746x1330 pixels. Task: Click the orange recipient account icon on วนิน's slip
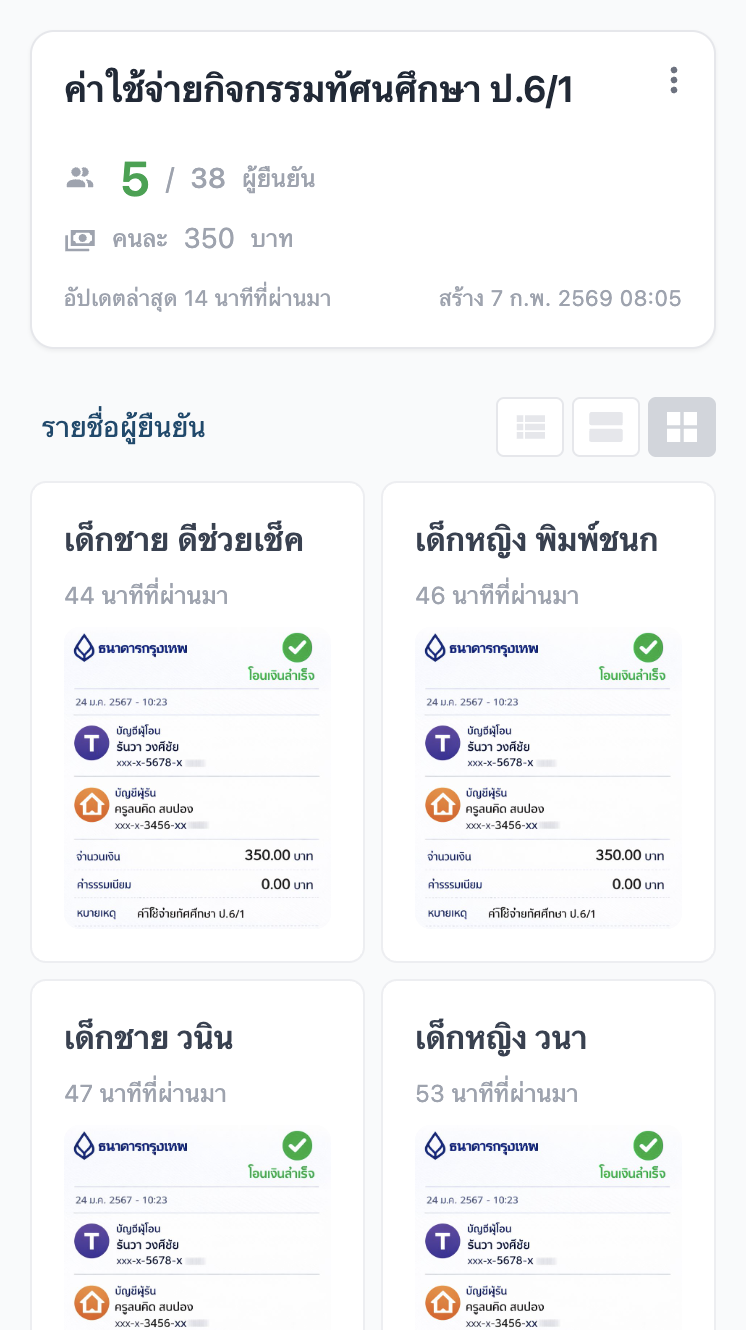(91, 1302)
